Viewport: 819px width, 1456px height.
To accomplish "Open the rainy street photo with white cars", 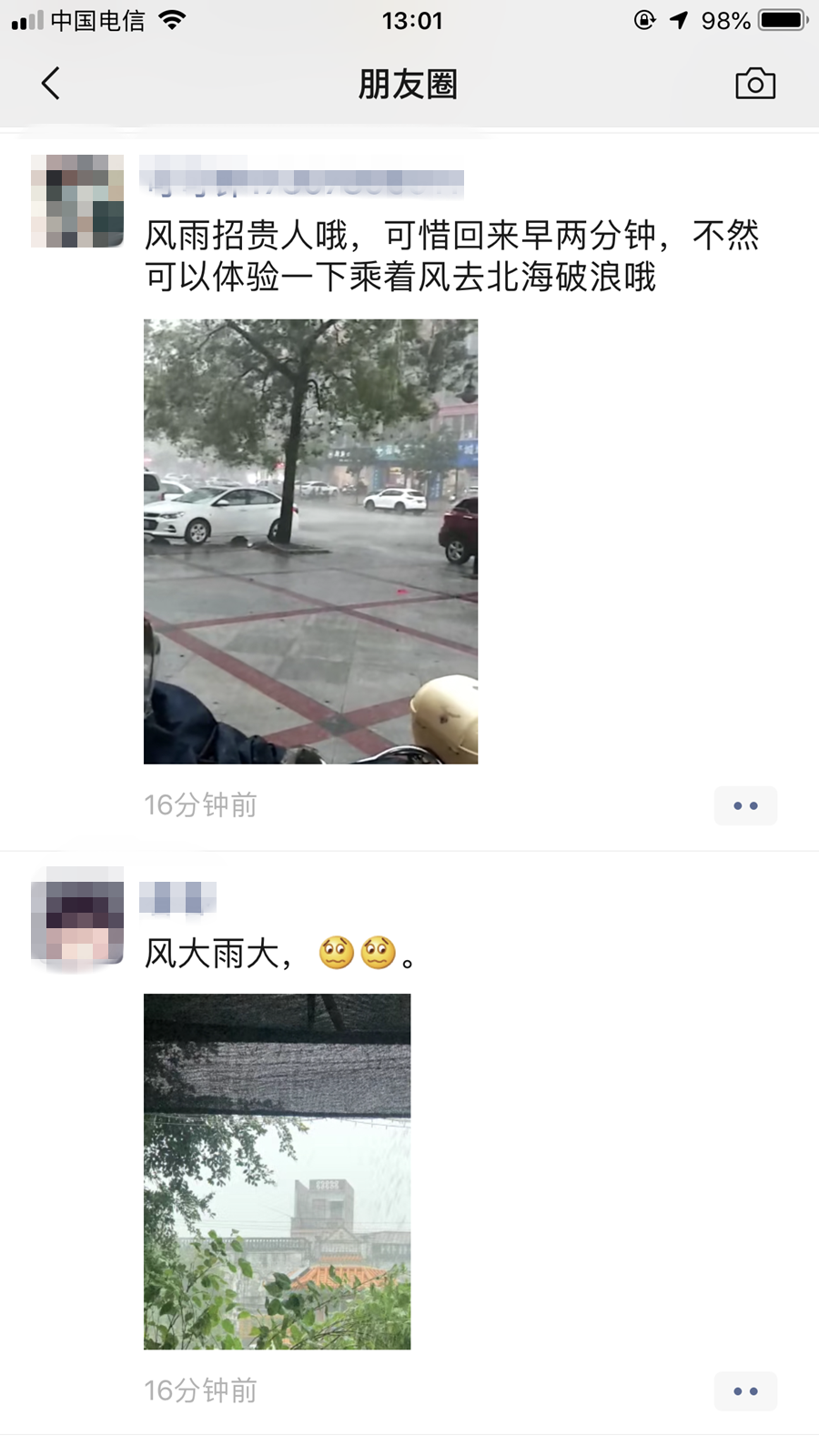I will 310,541.
